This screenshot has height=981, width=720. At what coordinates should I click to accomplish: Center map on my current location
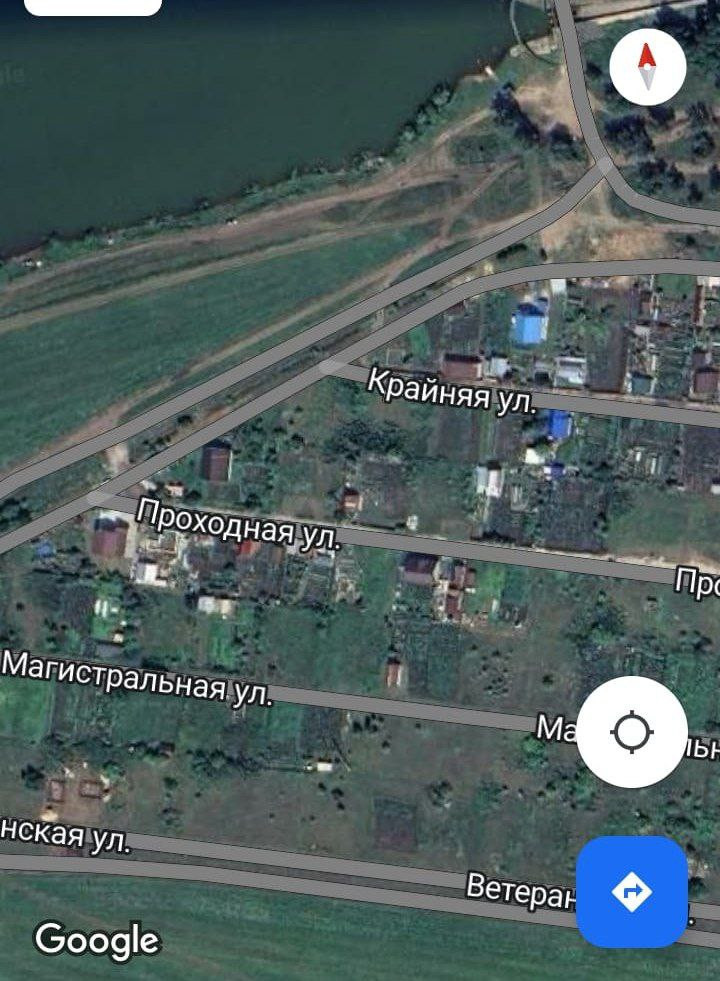[x=632, y=732]
